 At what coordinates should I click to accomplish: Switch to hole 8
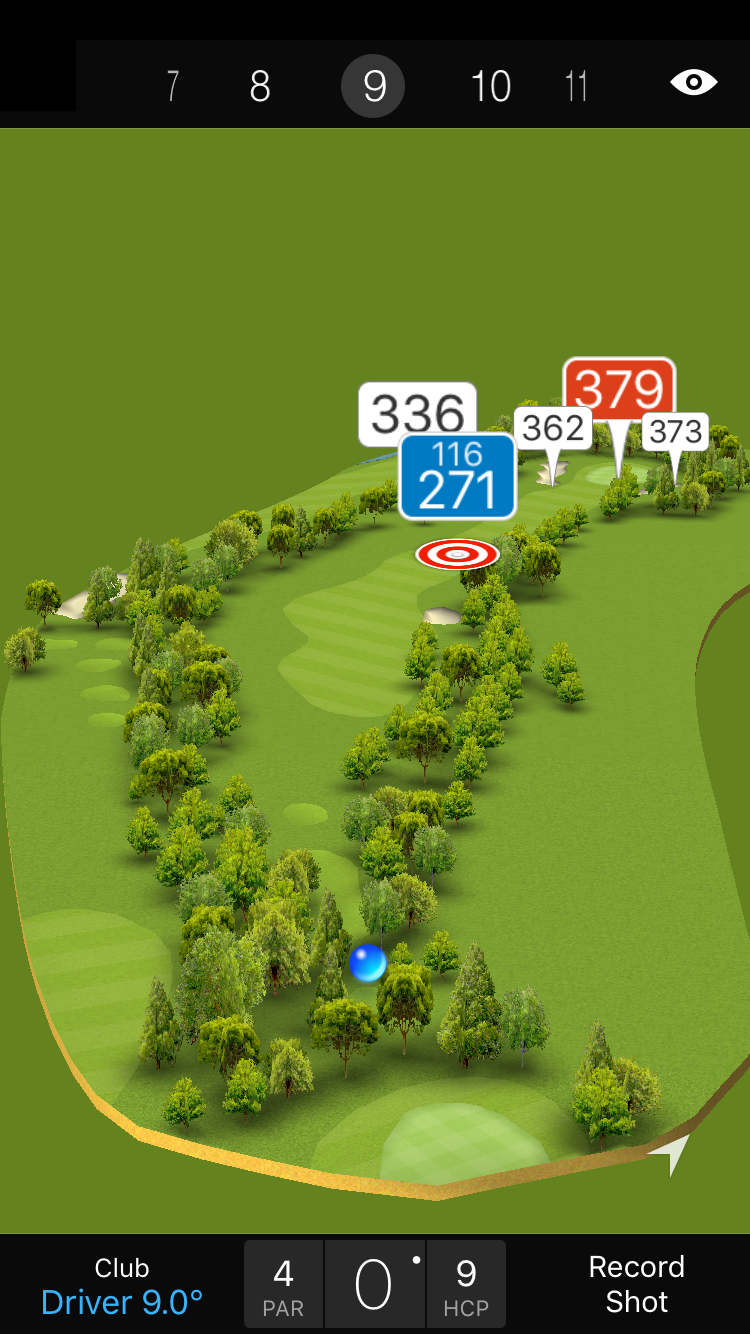260,87
